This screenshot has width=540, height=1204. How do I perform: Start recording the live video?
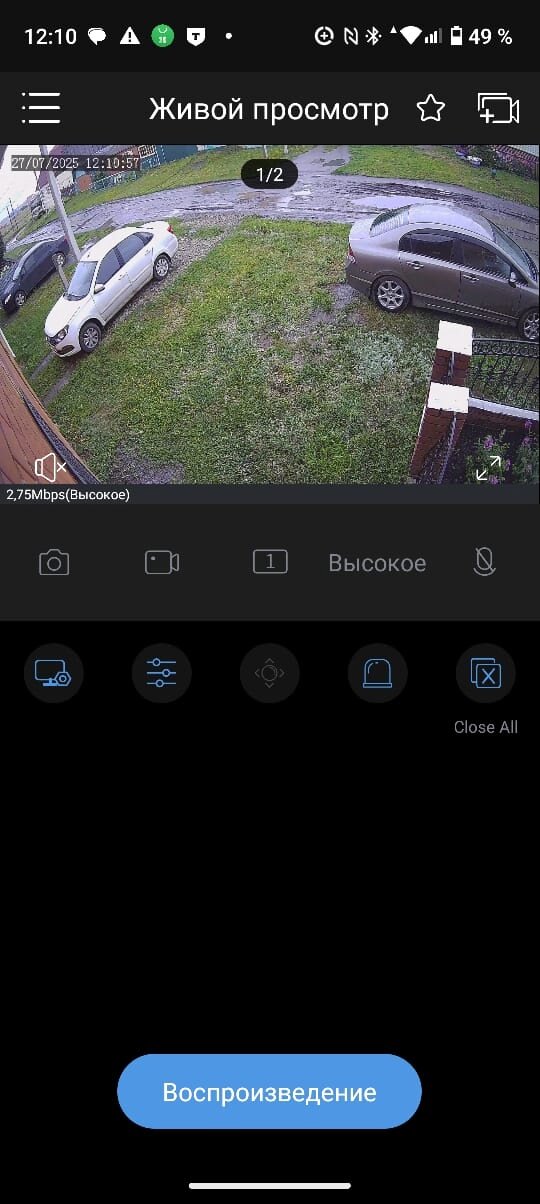pyautogui.click(x=161, y=563)
